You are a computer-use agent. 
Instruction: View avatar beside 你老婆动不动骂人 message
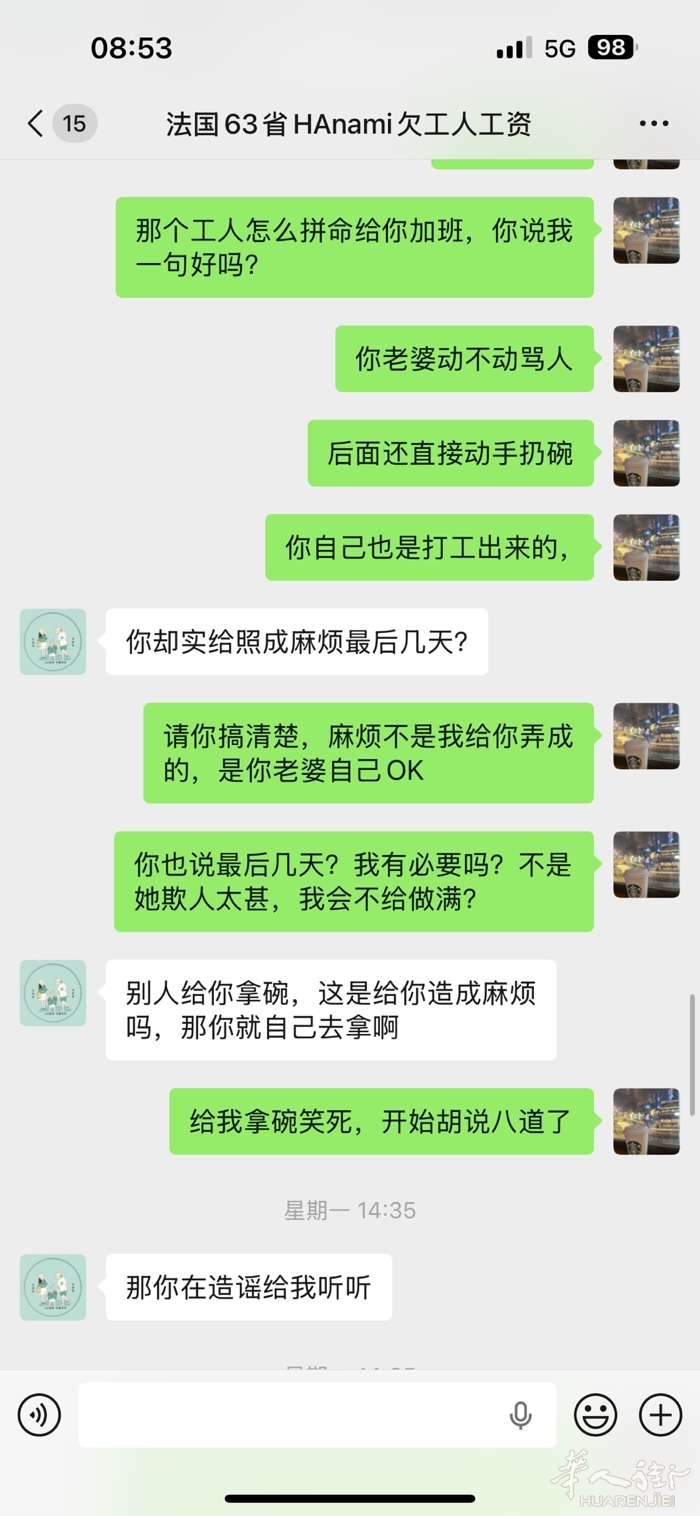pos(646,358)
